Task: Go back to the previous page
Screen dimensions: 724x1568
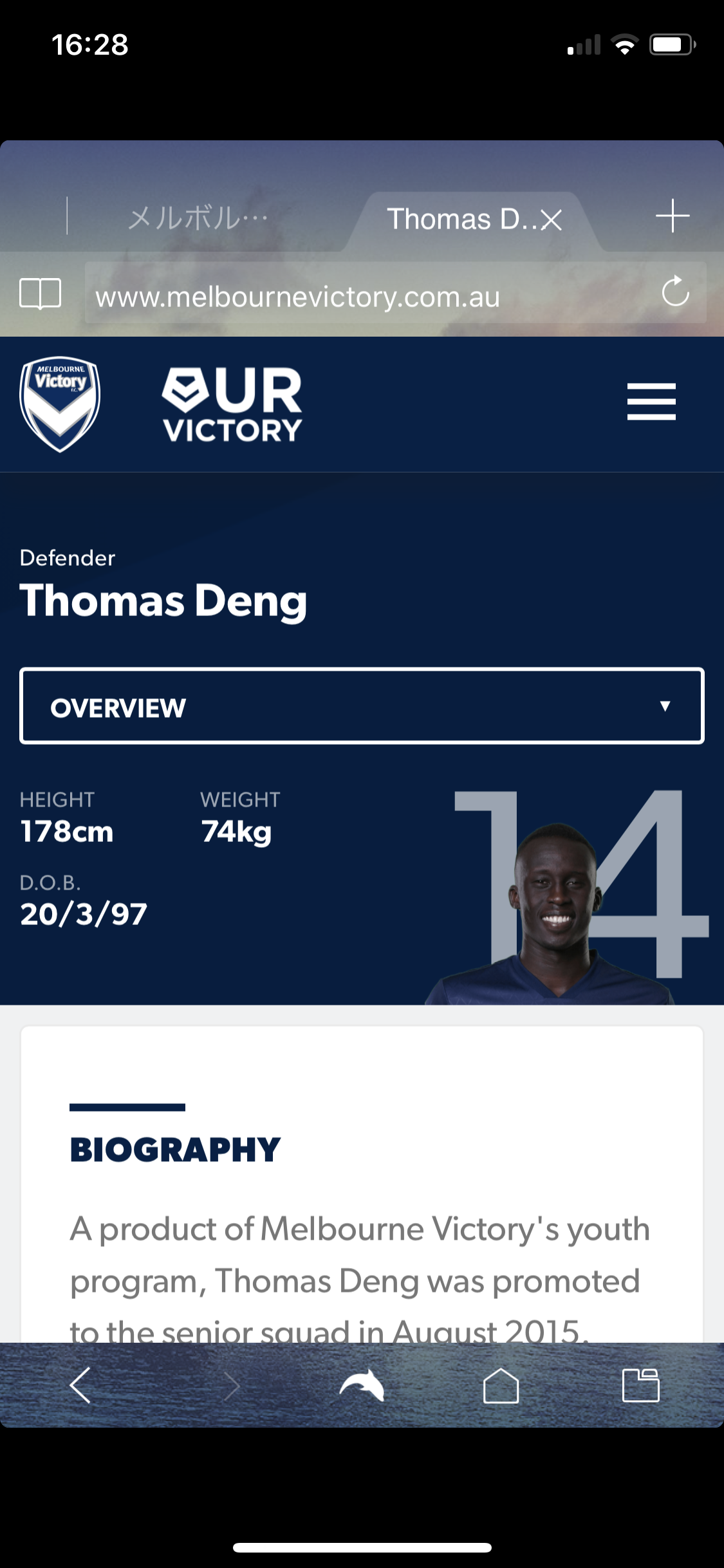Action: click(80, 1385)
